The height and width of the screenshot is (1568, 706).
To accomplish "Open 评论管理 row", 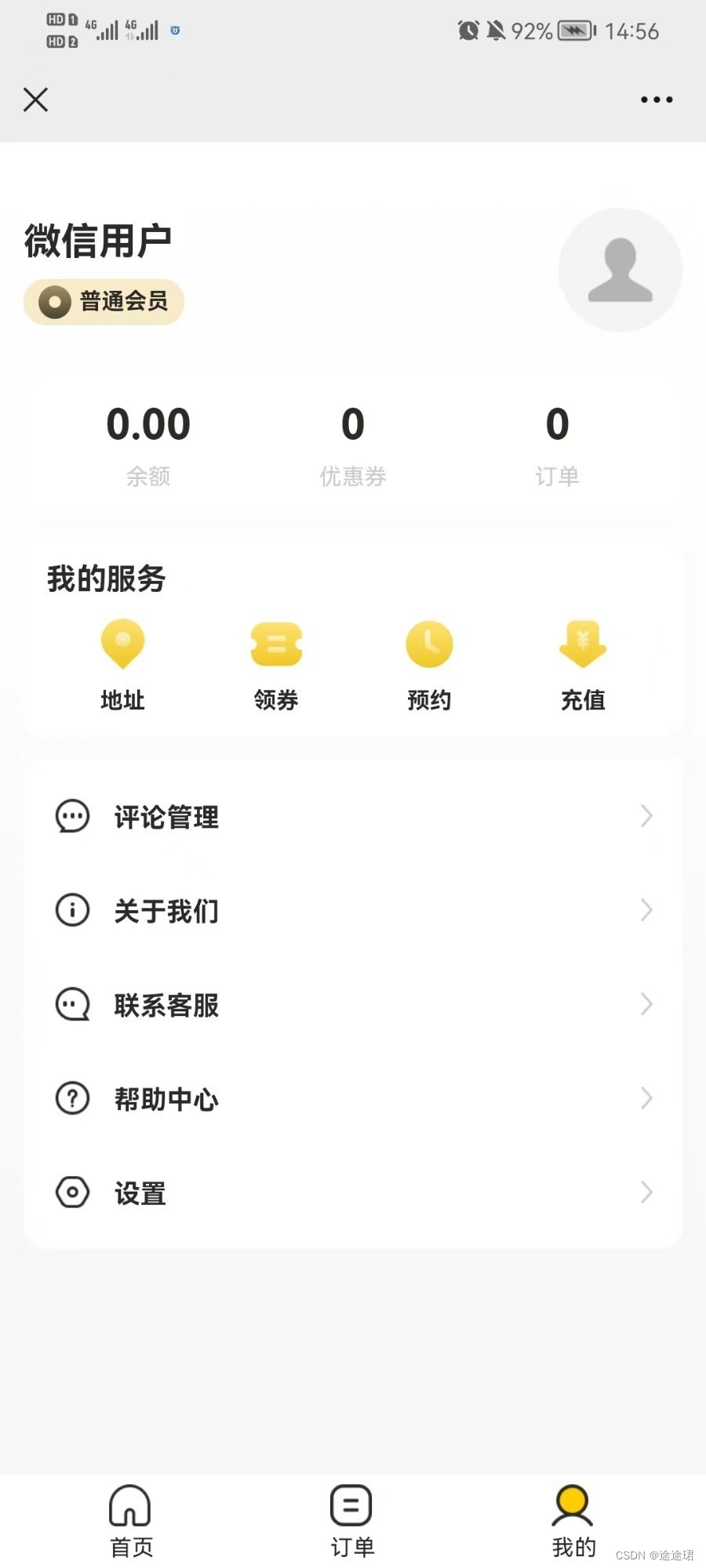I will [x=353, y=816].
